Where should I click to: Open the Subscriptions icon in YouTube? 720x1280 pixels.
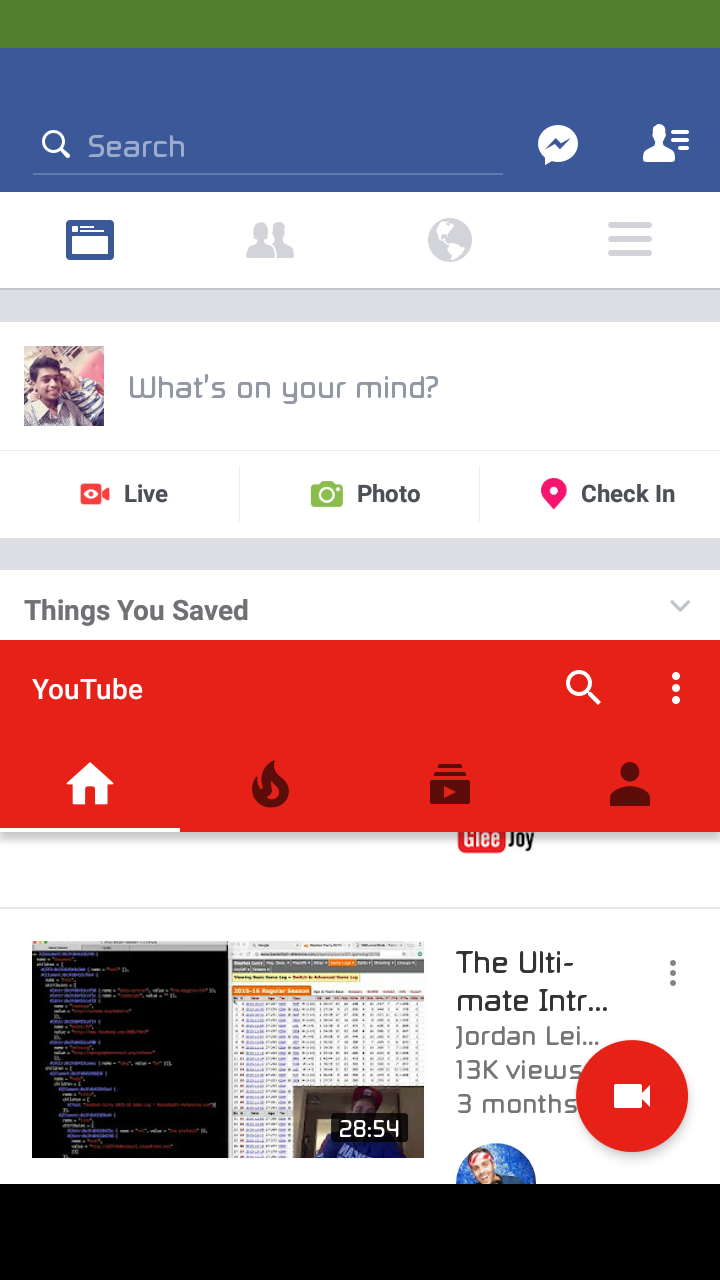coord(450,784)
